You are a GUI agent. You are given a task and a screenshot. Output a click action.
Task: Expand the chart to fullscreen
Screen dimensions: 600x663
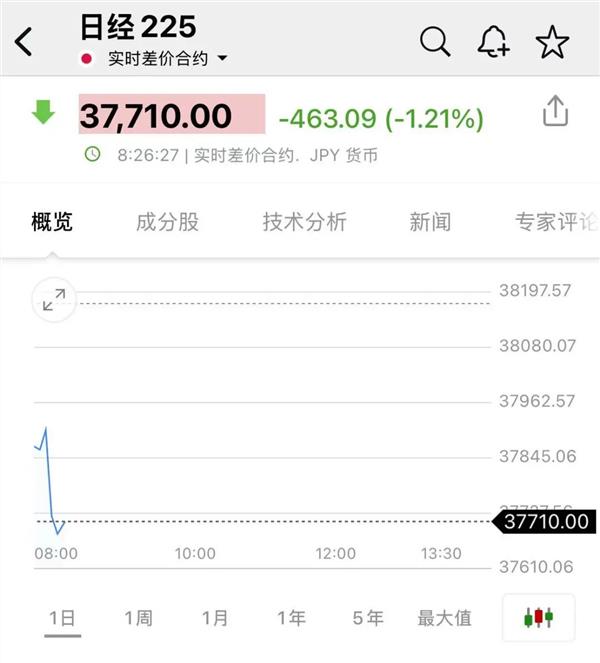click(x=54, y=298)
